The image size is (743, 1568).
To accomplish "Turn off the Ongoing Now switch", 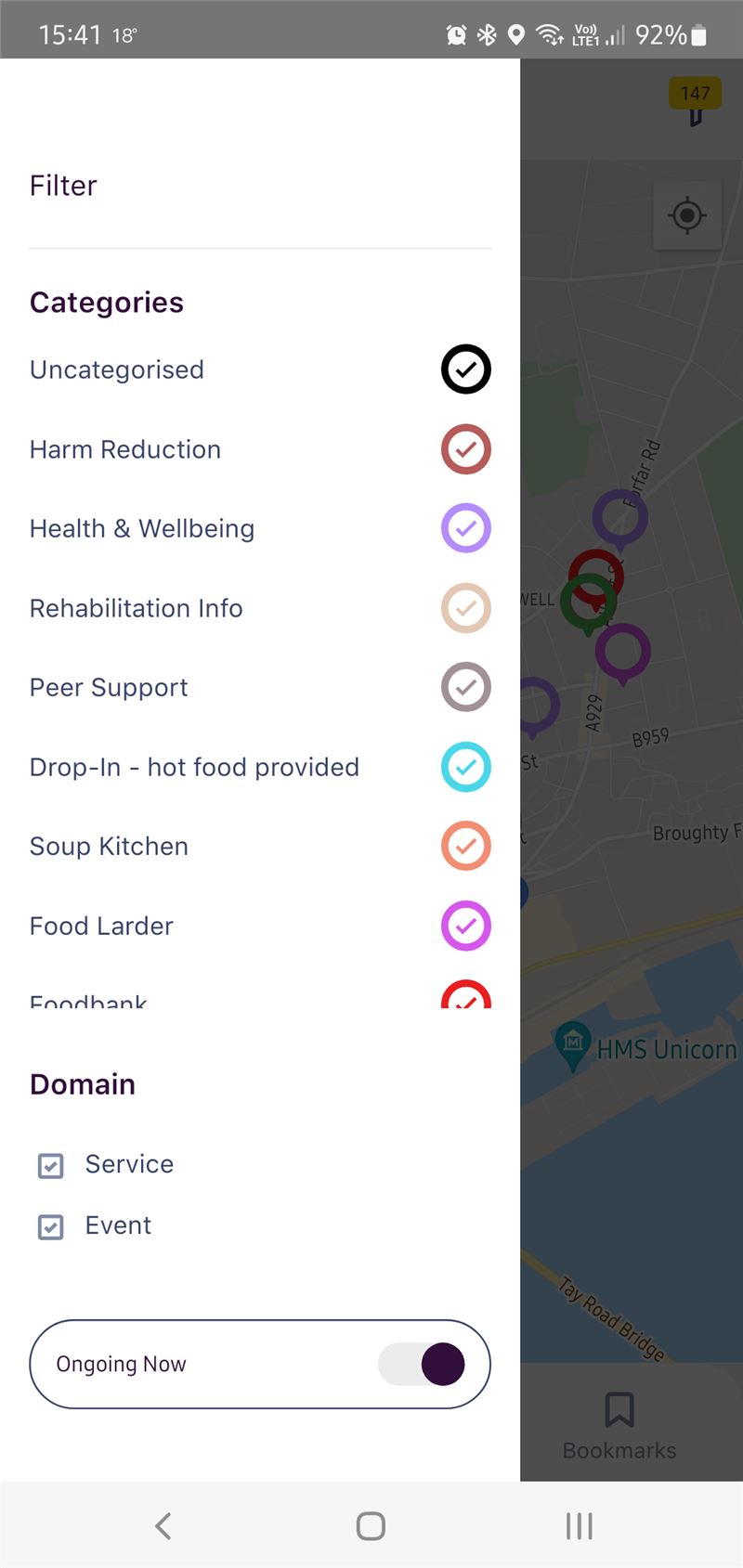I will click(x=422, y=1364).
